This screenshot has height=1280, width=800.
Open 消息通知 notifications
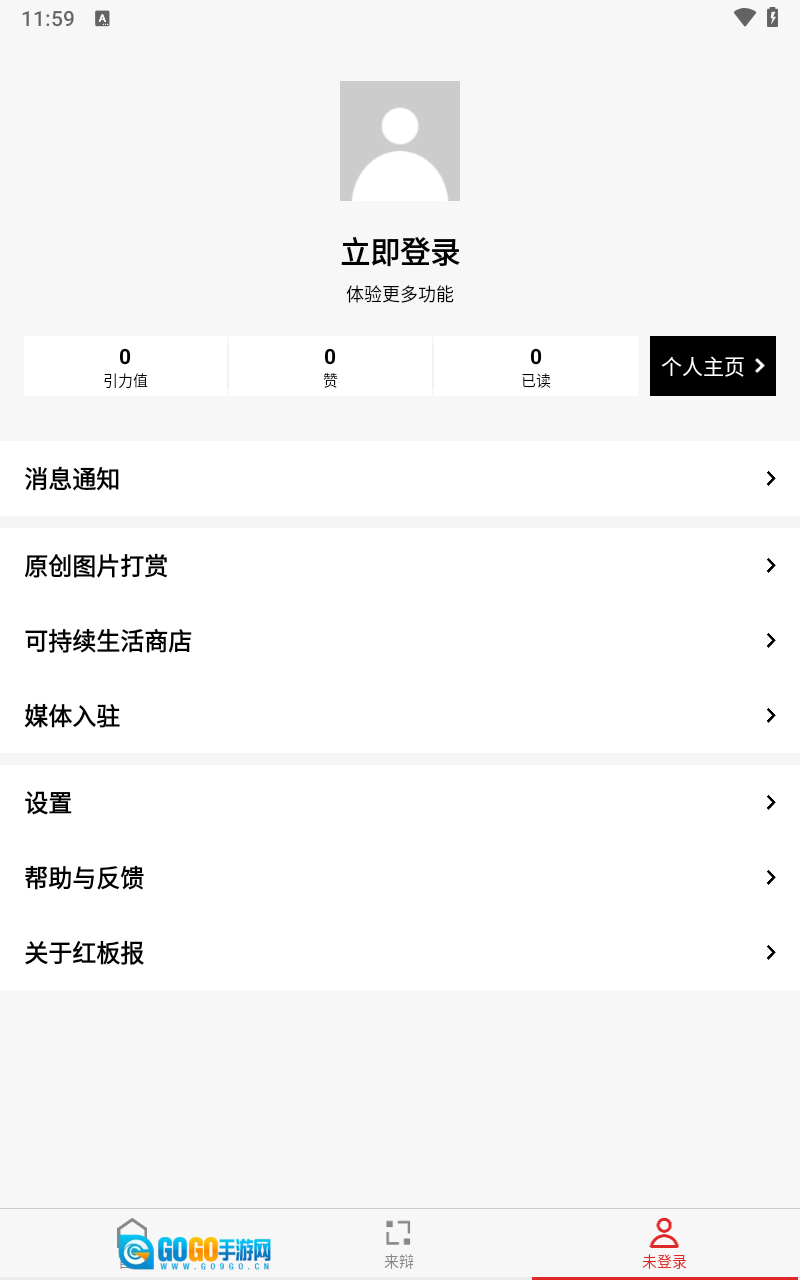pyautogui.click(x=400, y=479)
